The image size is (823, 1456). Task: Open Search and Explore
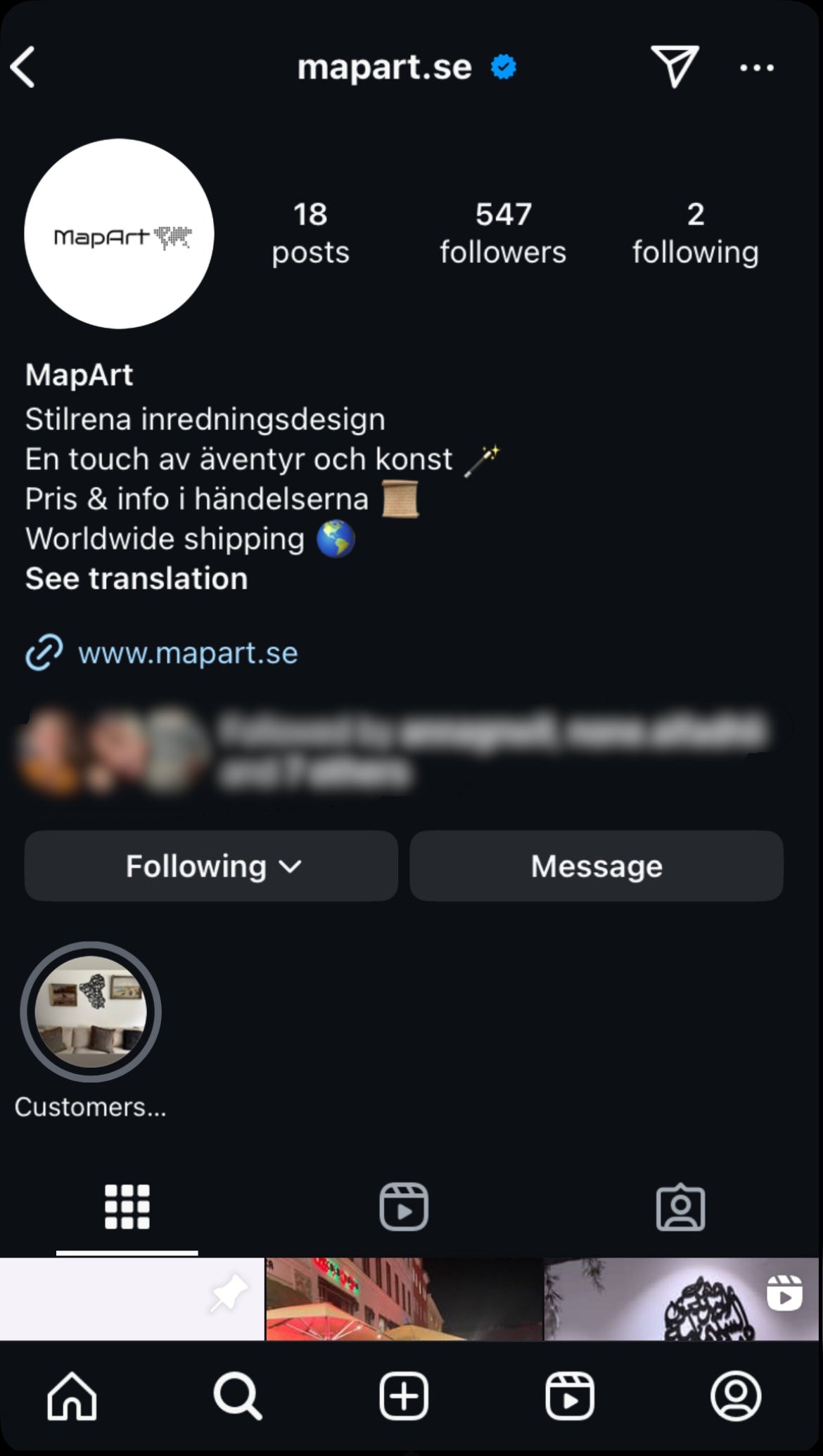238,1396
